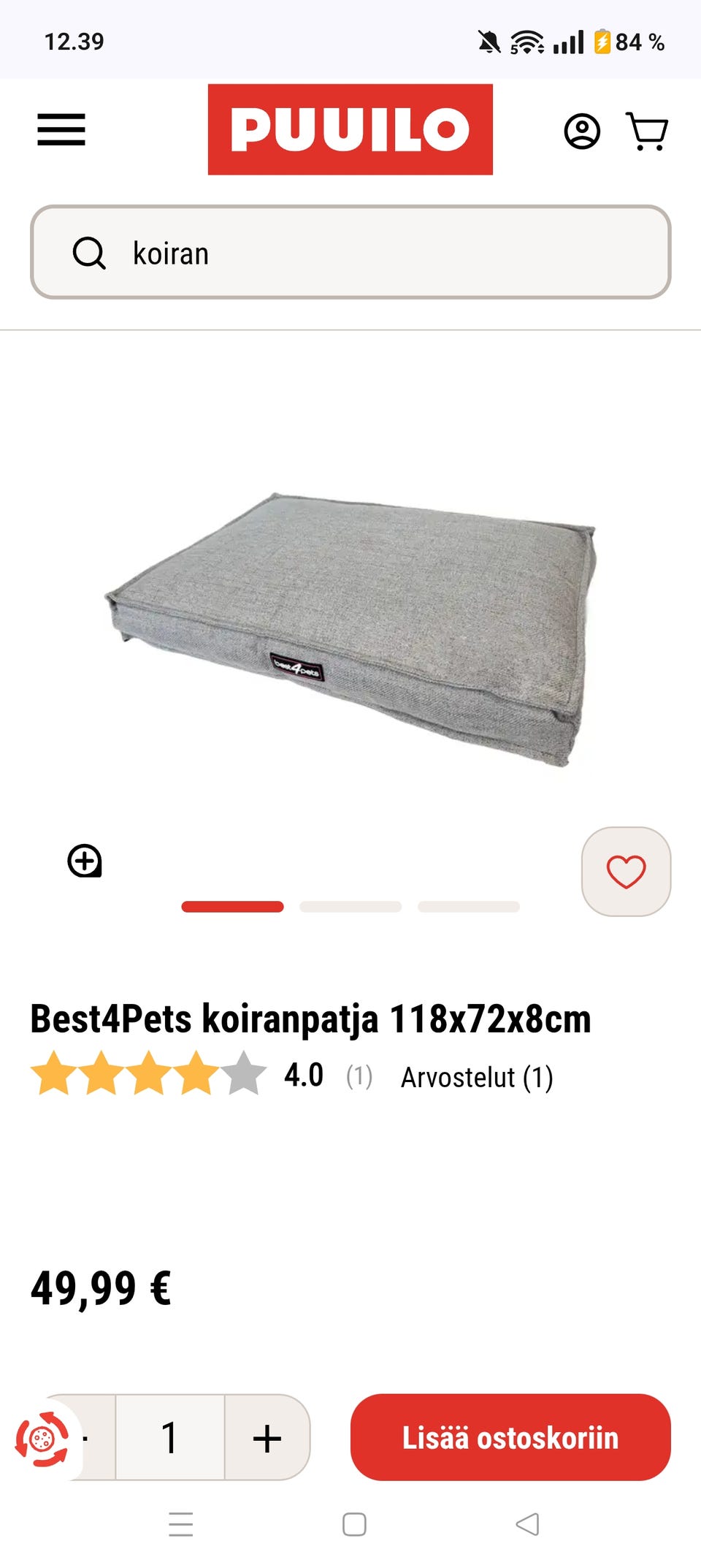Click the search magnifier icon
The image size is (701, 1568).
(x=91, y=254)
